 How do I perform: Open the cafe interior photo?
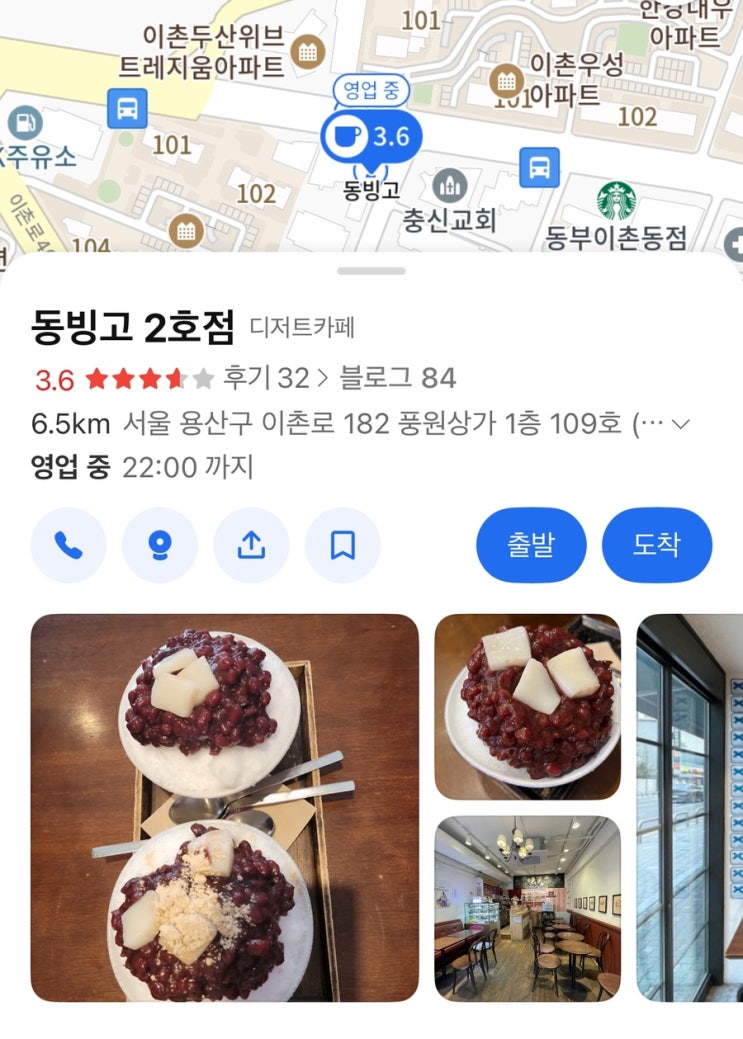[x=527, y=908]
